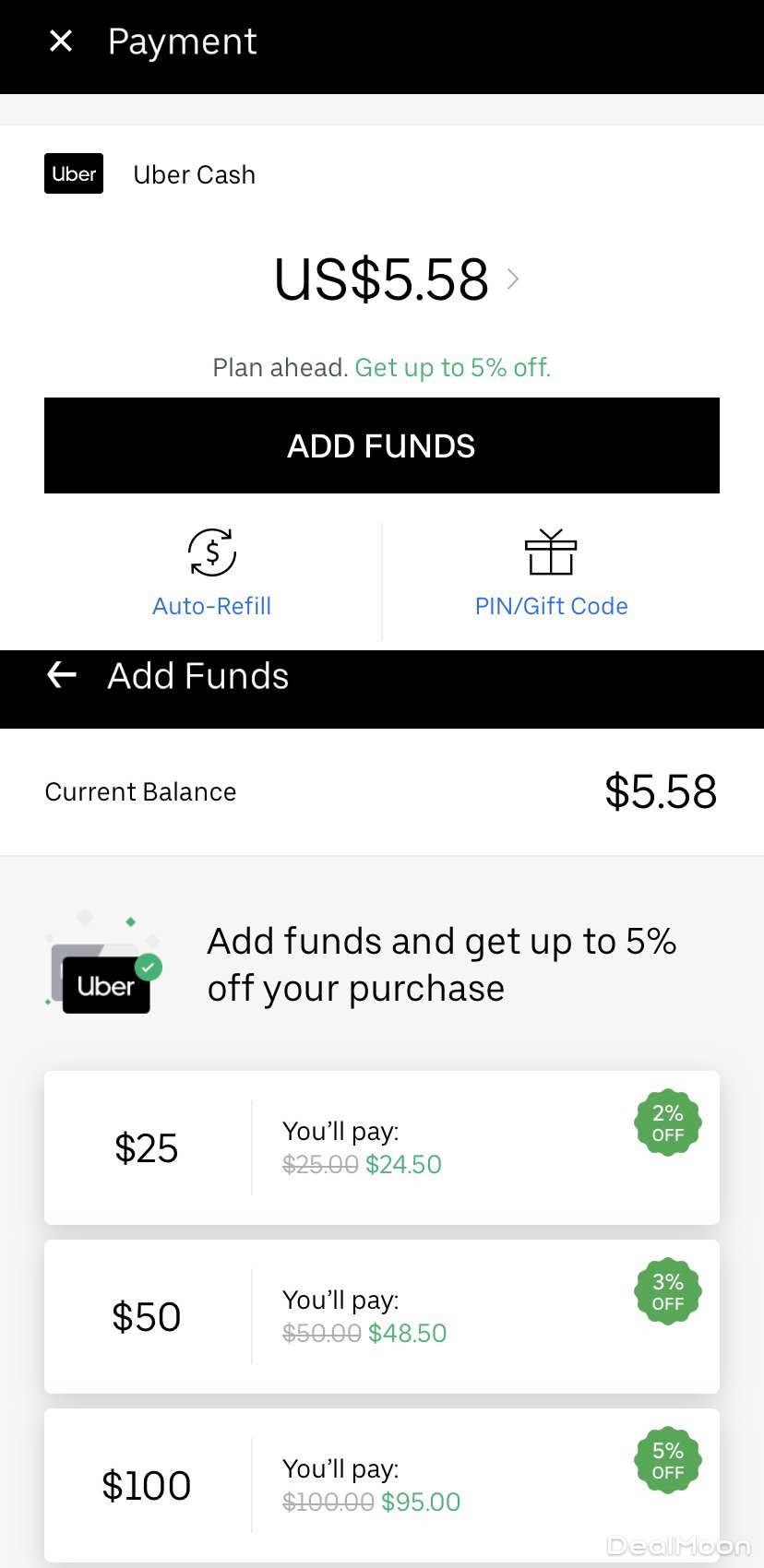
Task: Open Auto-Refill settings
Action: pos(212,572)
